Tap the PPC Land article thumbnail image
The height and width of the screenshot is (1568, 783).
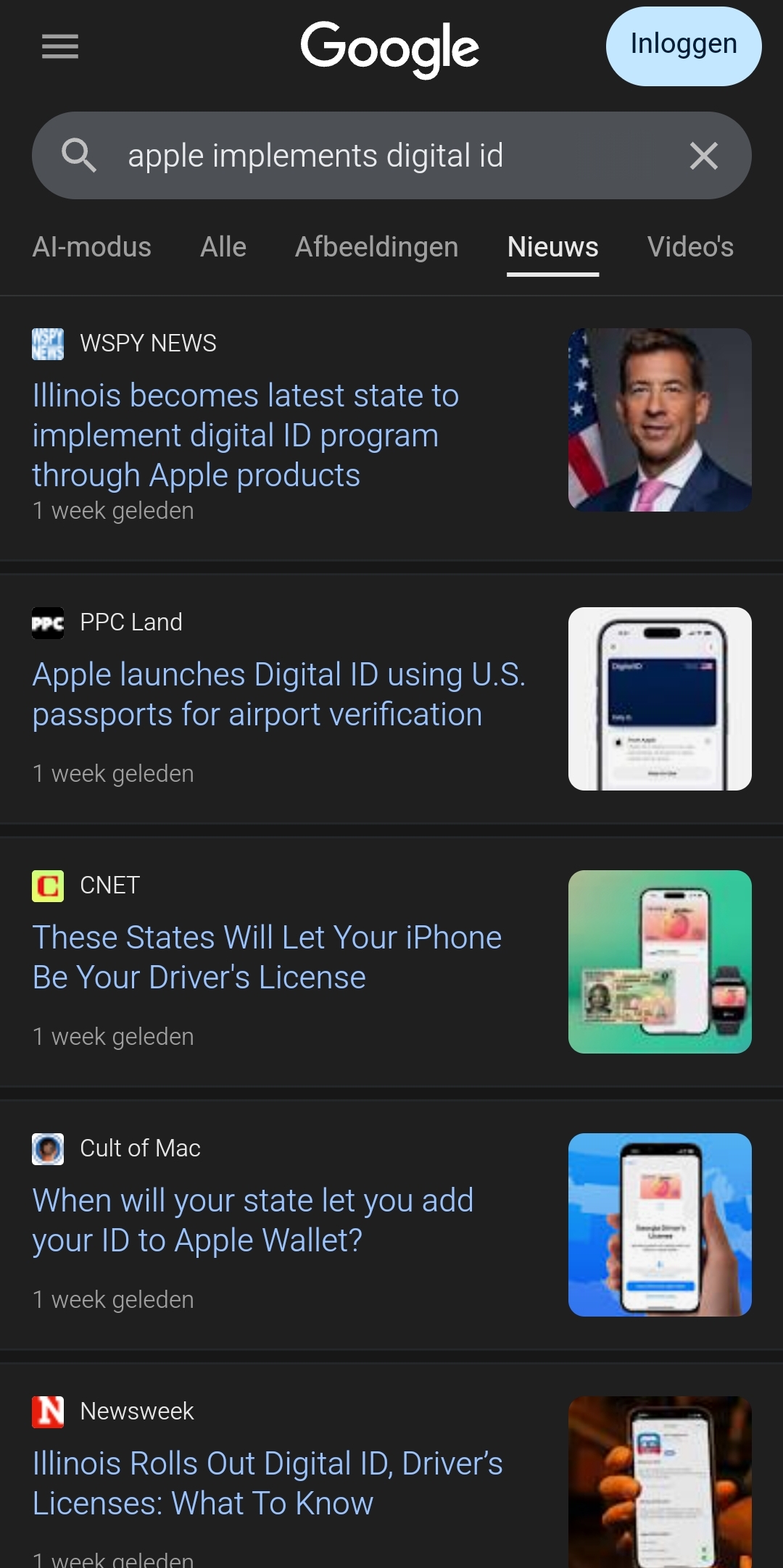click(660, 698)
